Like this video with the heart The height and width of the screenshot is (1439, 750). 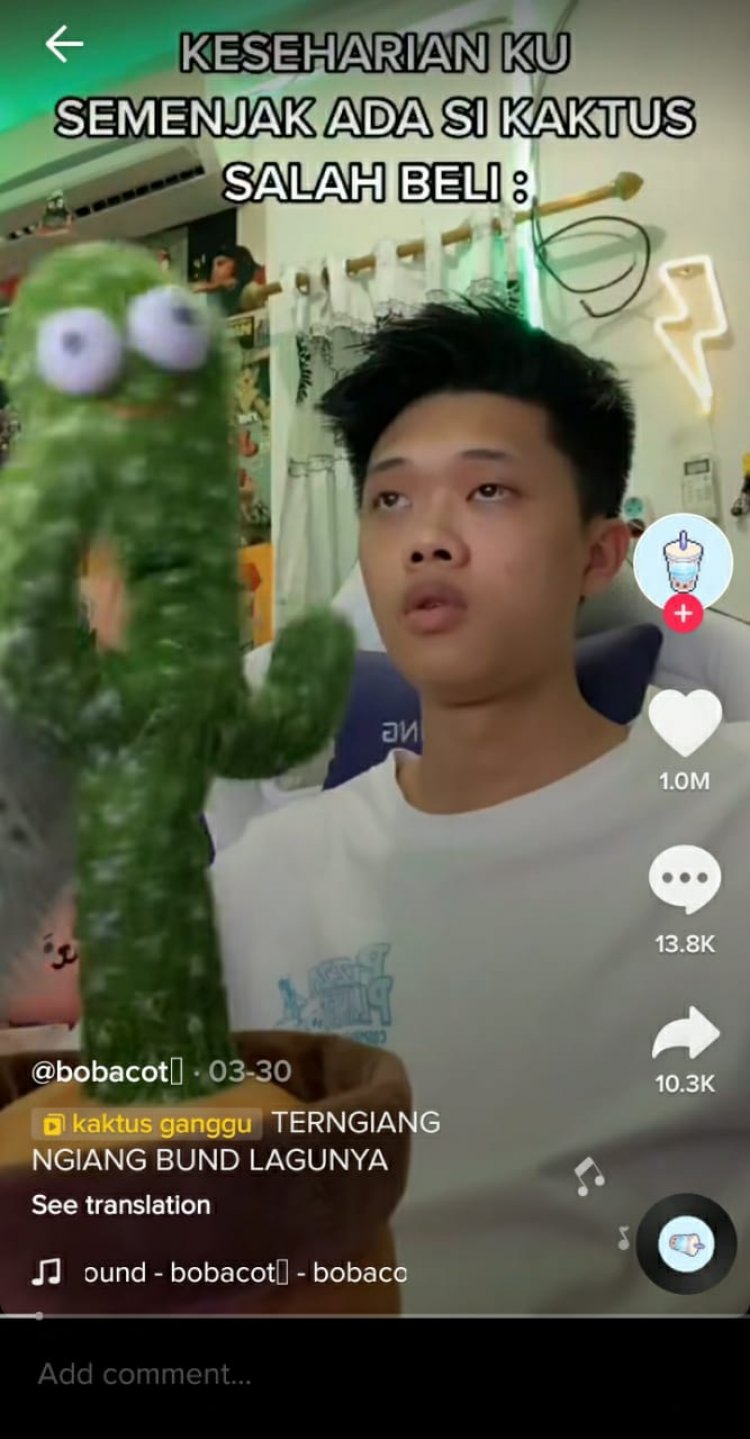685,723
